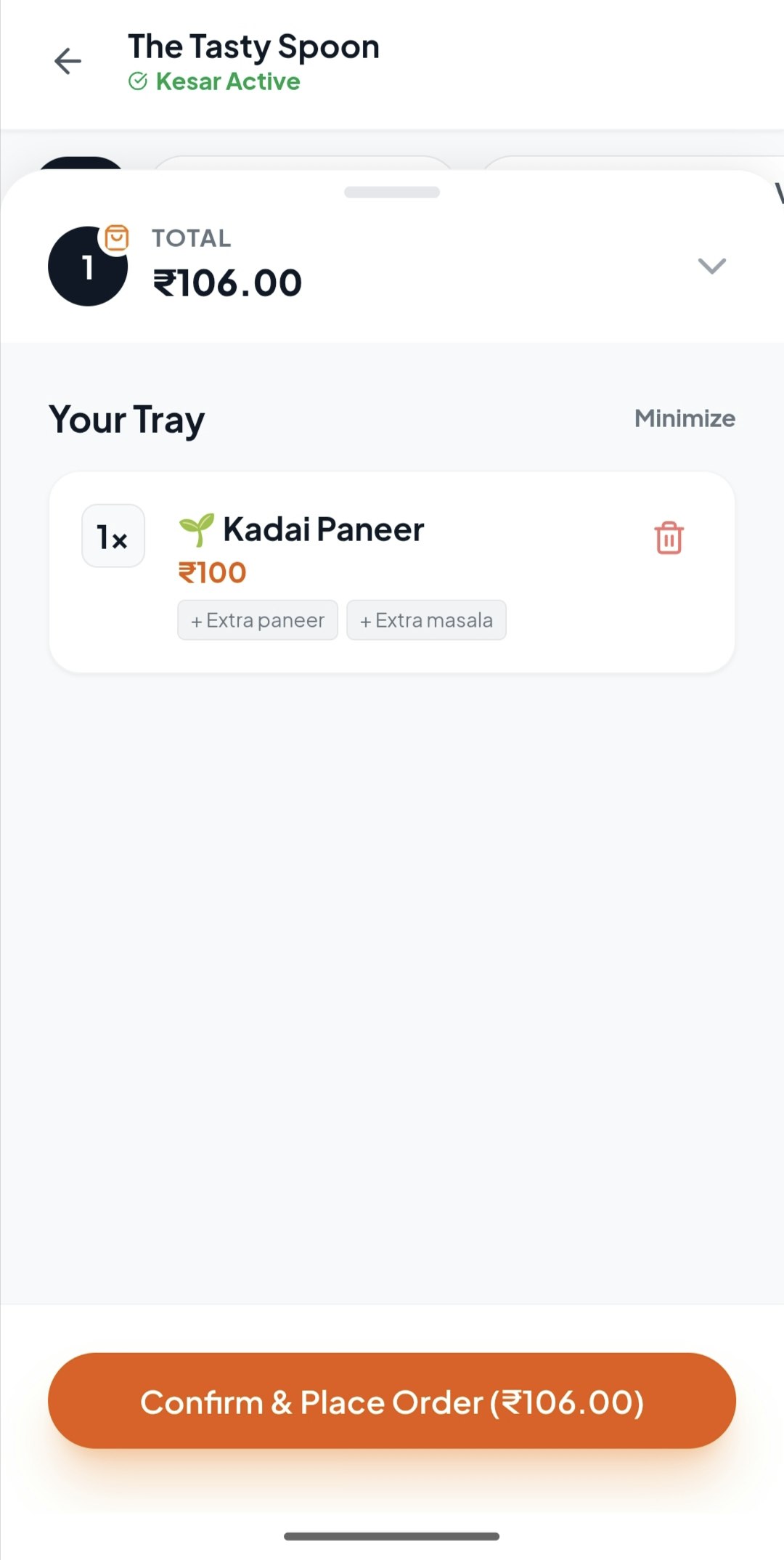Enable both extras by tapping Extra paneer
Screen dimensions: 784x1560
pyautogui.click(x=257, y=619)
